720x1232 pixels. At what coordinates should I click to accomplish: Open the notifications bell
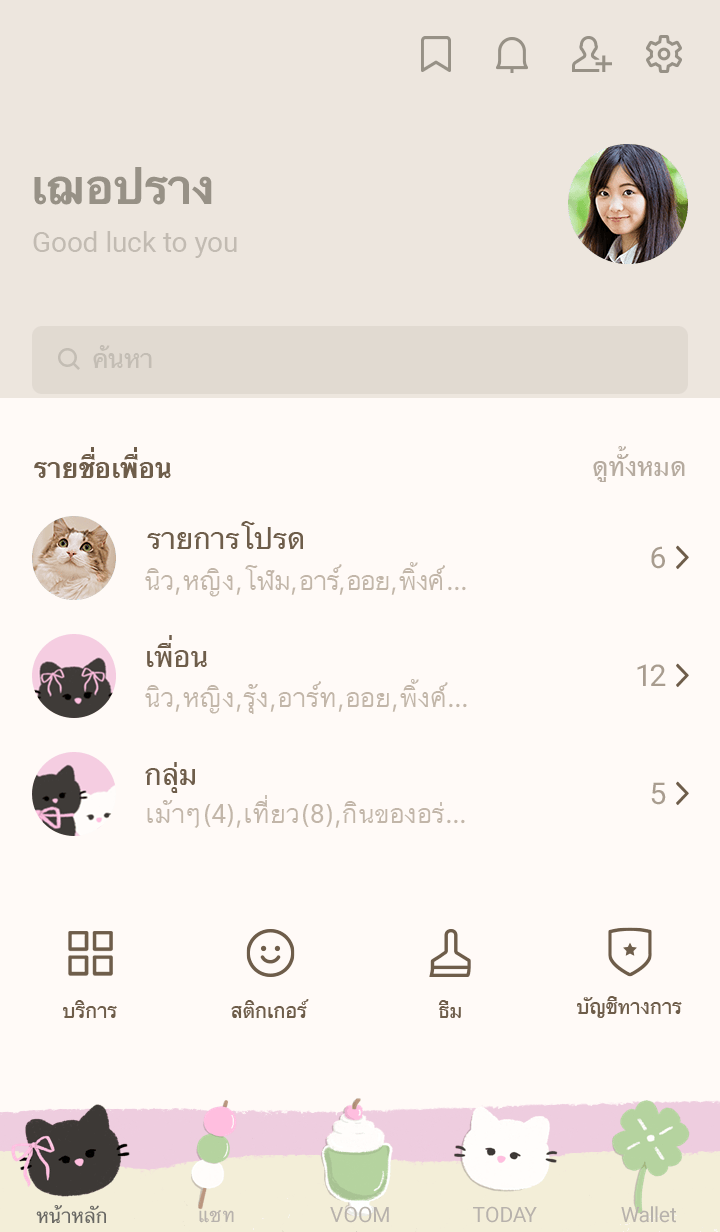click(512, 55)
